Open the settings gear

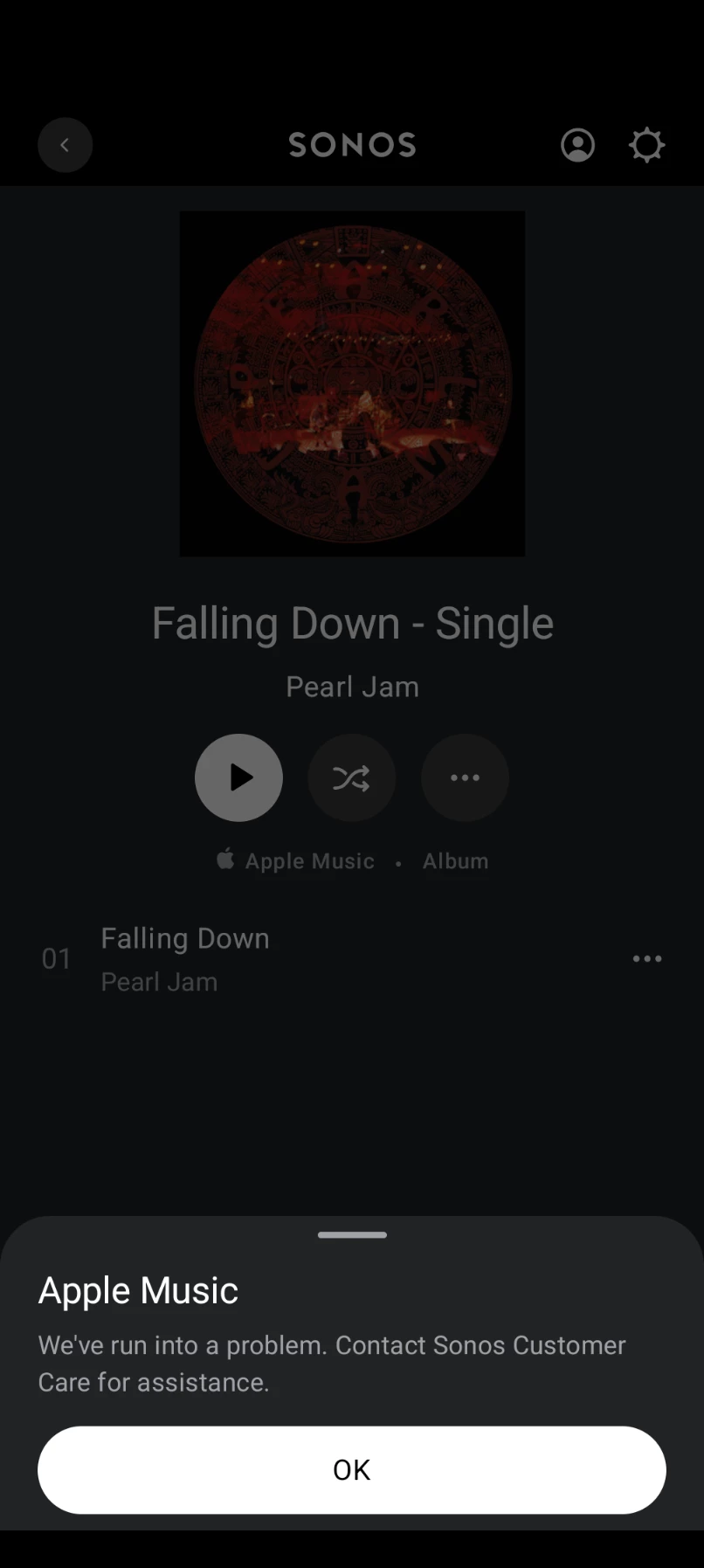tap(646, 145)
